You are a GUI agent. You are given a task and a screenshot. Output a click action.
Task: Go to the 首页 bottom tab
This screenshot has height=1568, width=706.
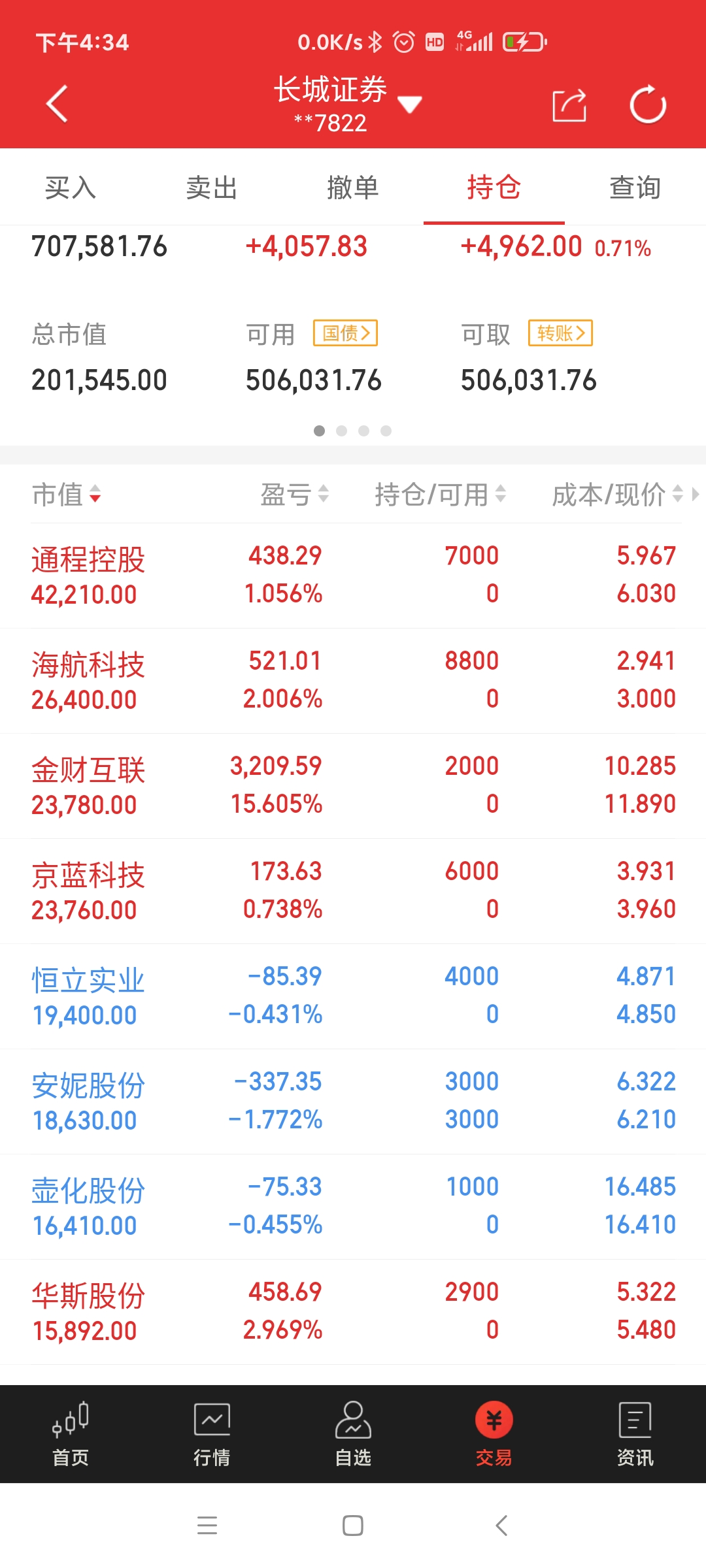(x=71, y=1434)
